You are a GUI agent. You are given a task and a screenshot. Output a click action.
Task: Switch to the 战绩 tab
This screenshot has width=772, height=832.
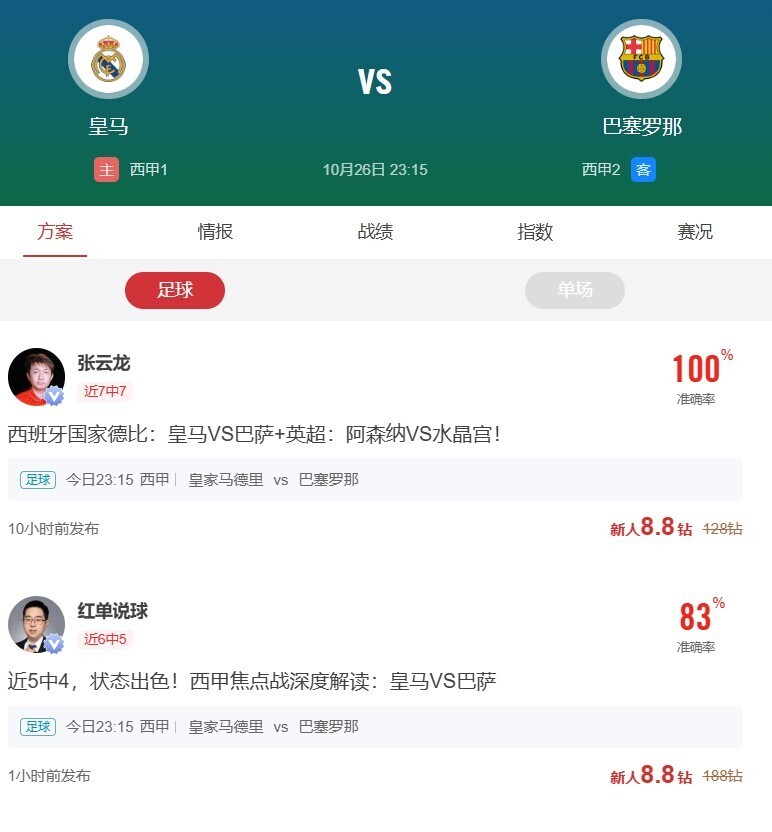[375, 232]
